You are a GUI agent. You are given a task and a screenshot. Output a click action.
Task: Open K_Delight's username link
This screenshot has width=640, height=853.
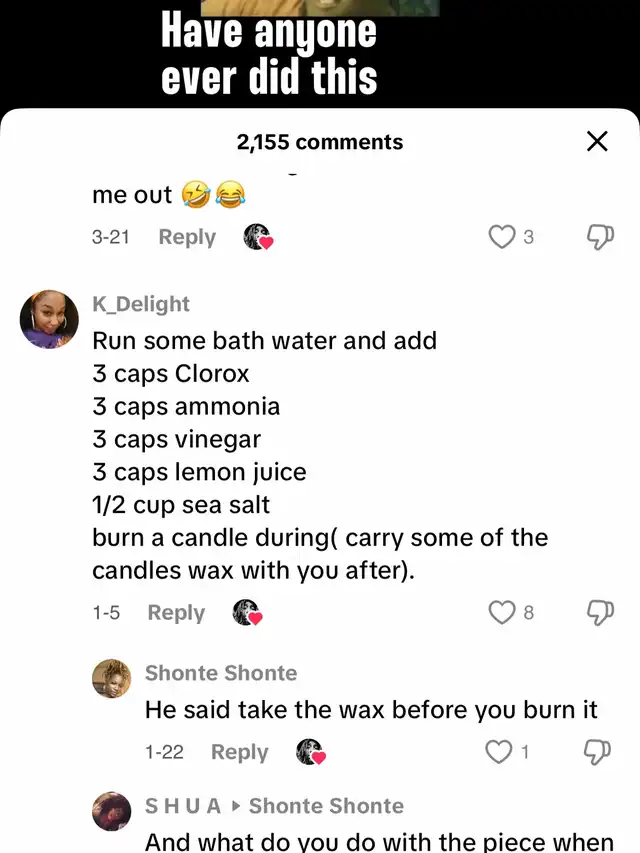pos(141,304)
